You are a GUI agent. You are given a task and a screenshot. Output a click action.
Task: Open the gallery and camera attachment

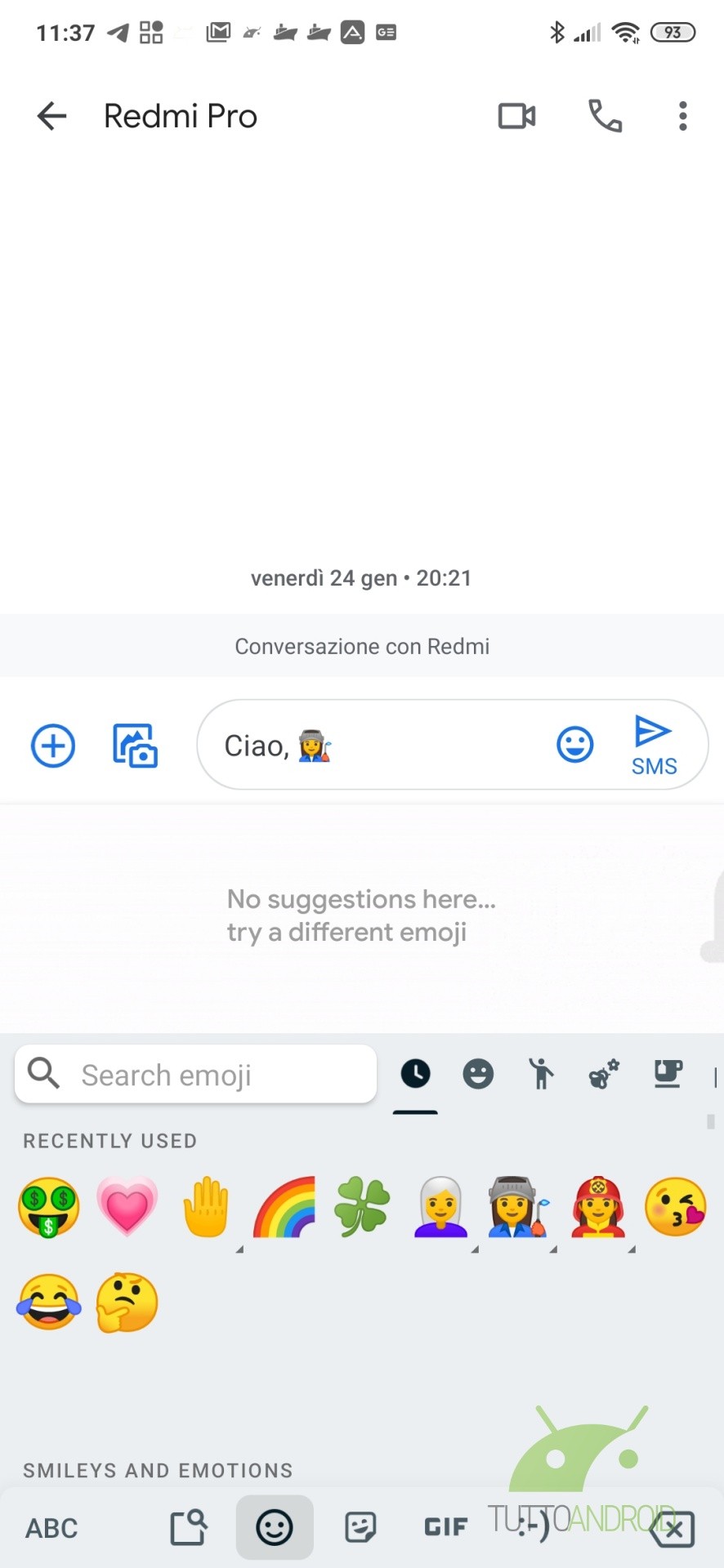click(x=135, y=745)
